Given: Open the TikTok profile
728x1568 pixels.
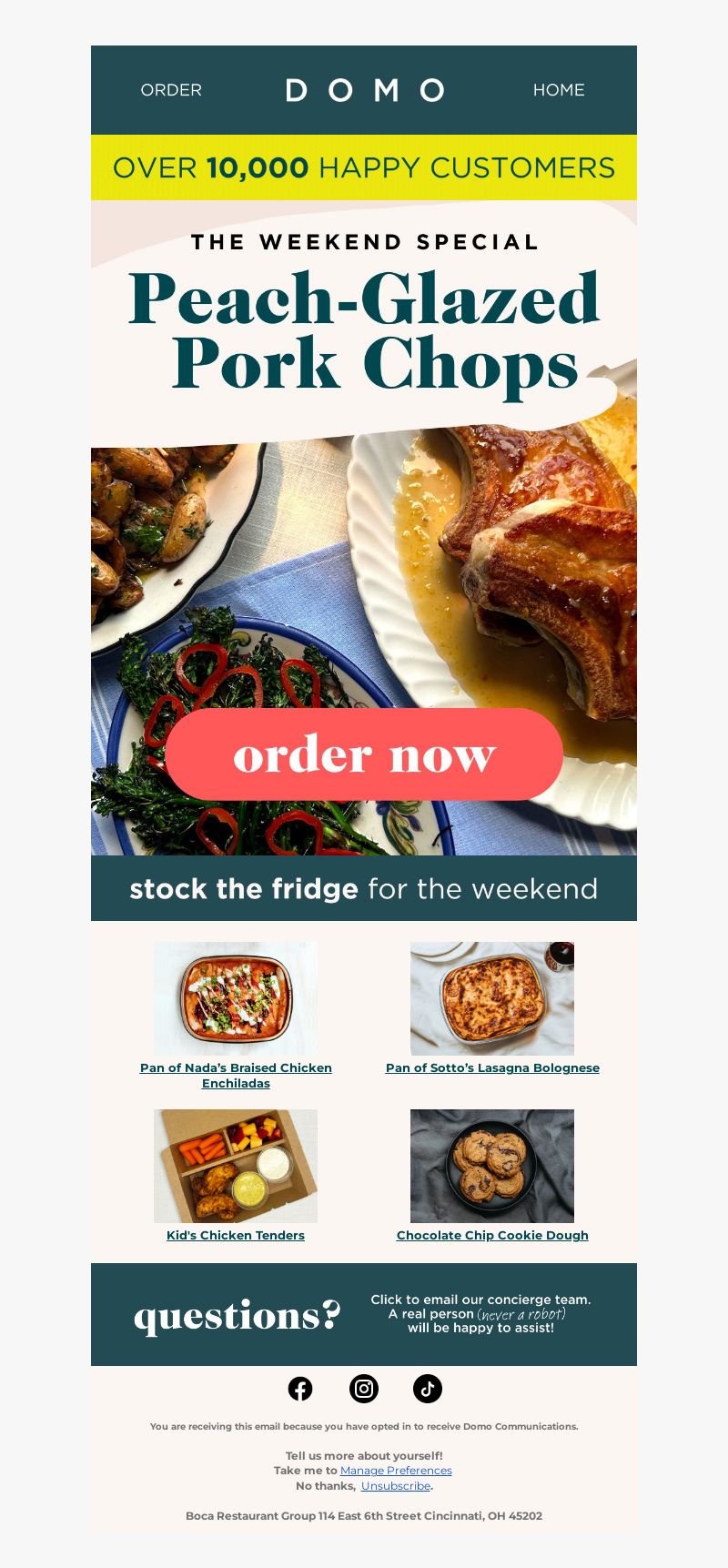Looking at the screenshot, I should click(428, 1389).
